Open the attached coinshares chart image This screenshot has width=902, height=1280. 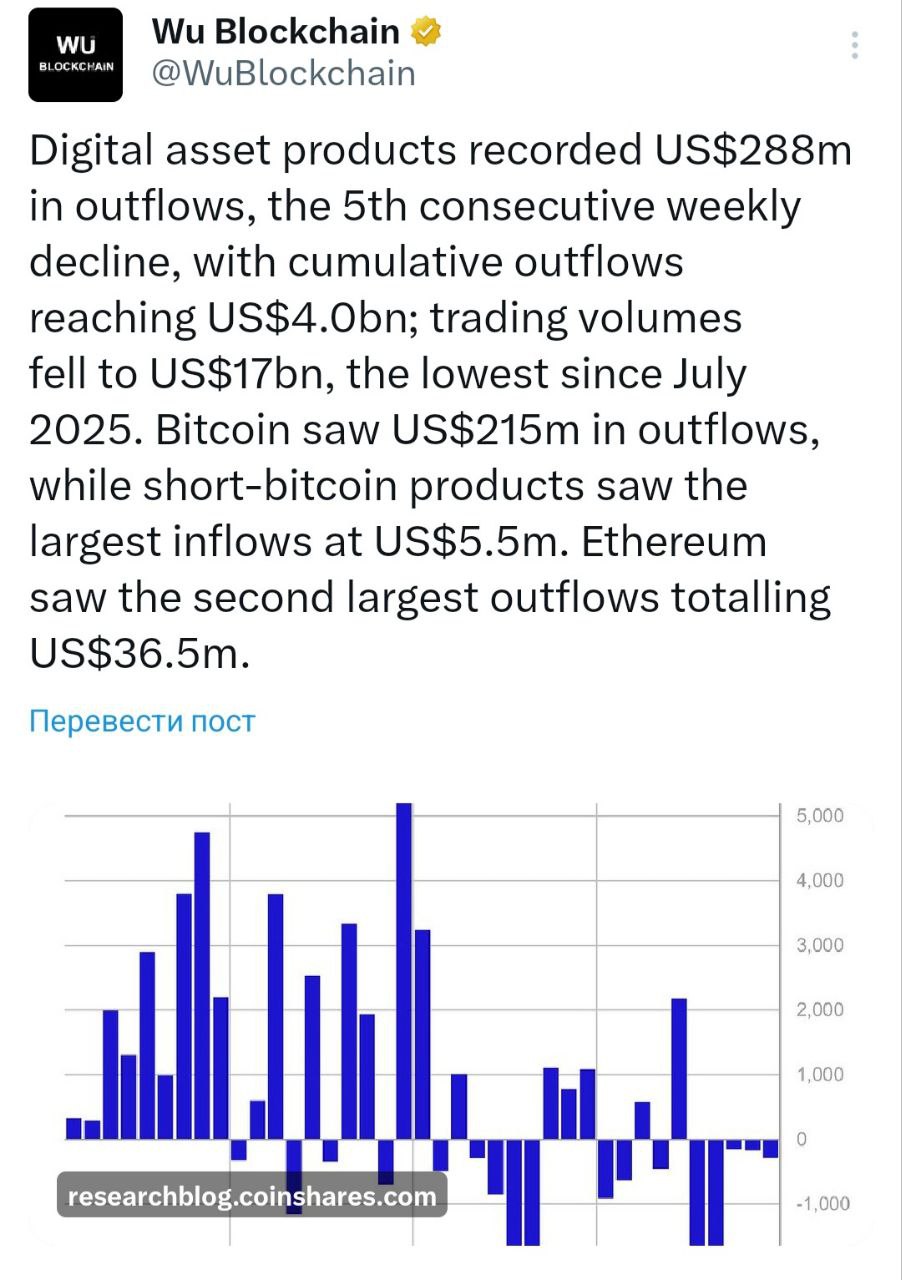pyautogui.click(x=450, y=1020)
